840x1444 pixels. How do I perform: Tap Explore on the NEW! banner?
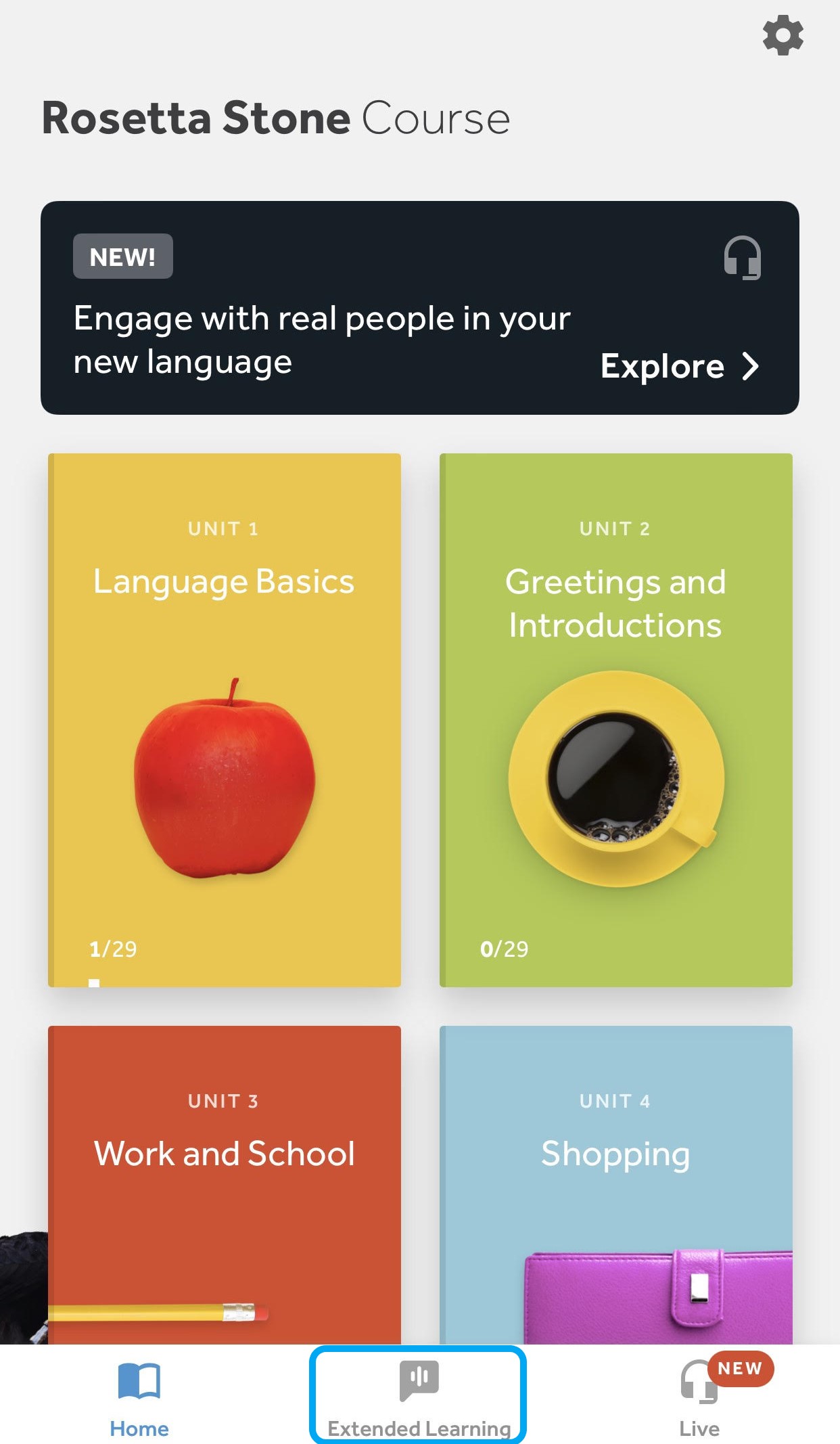pos(679,366)
